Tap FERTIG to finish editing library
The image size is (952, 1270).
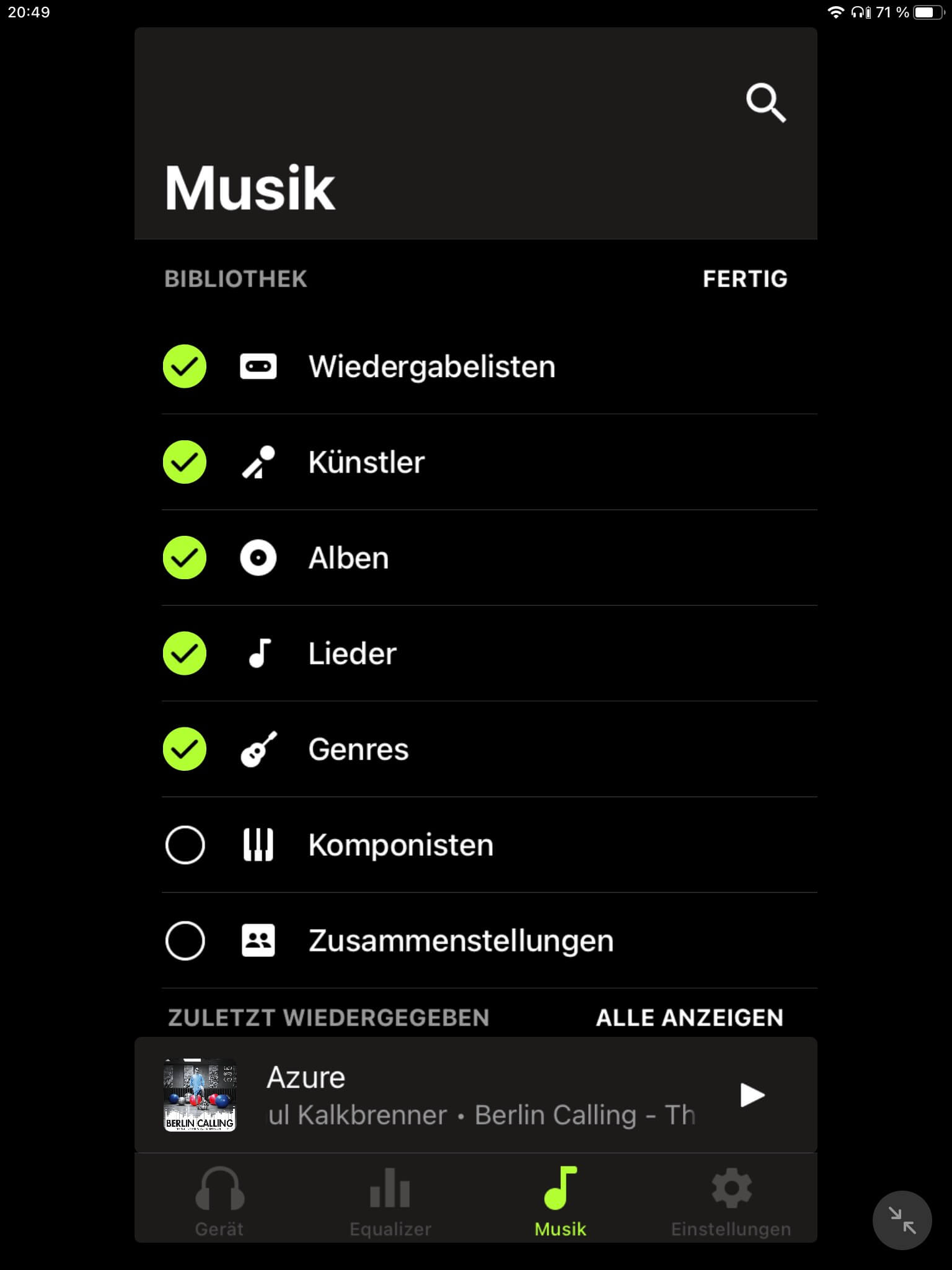744,279
